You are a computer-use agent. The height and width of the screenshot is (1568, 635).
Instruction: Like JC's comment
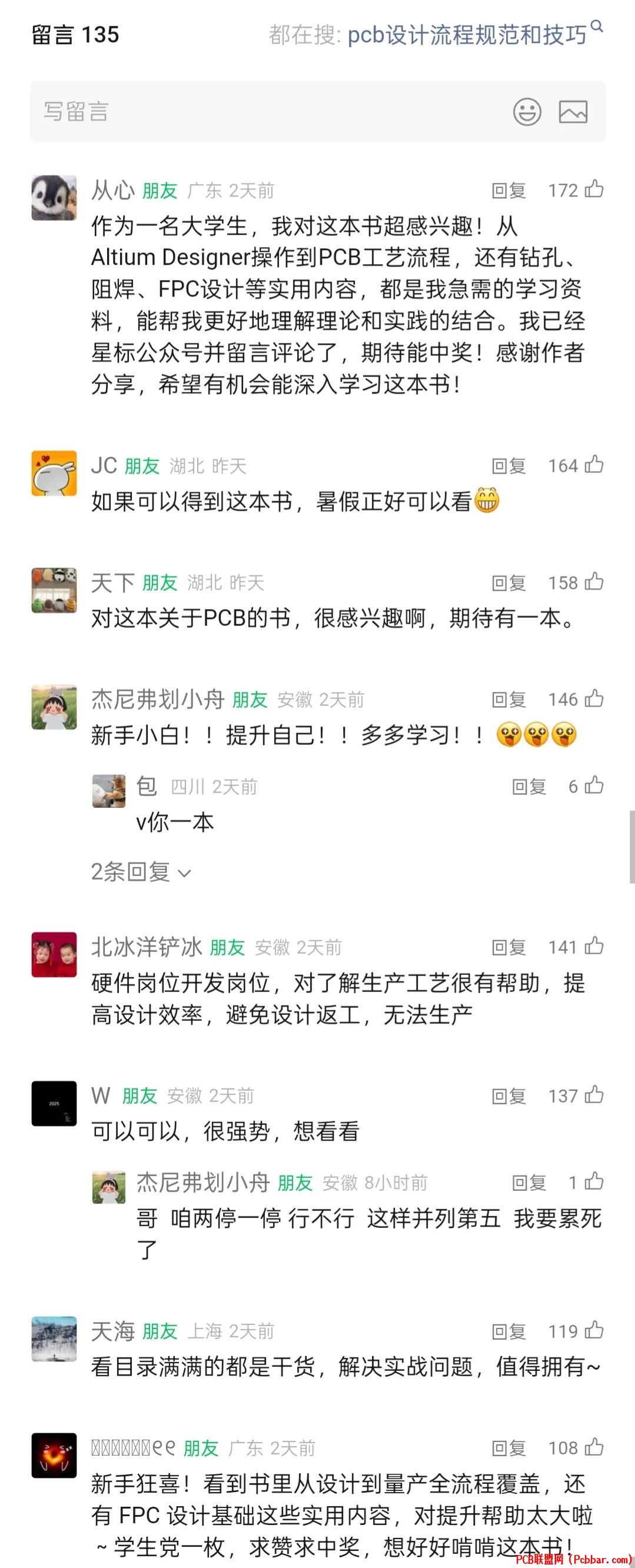coord(594,465)
